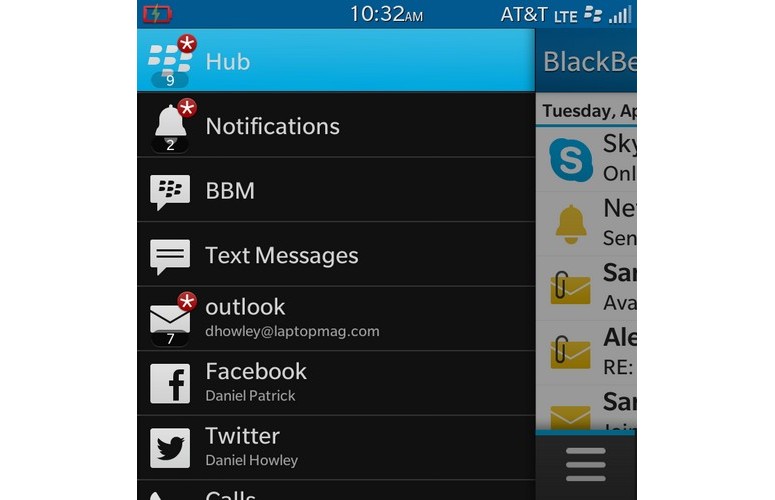The height and width of the screenshot is (500, 775).
Task: Tap the hamburger menu button
Action: pos(586,465)
